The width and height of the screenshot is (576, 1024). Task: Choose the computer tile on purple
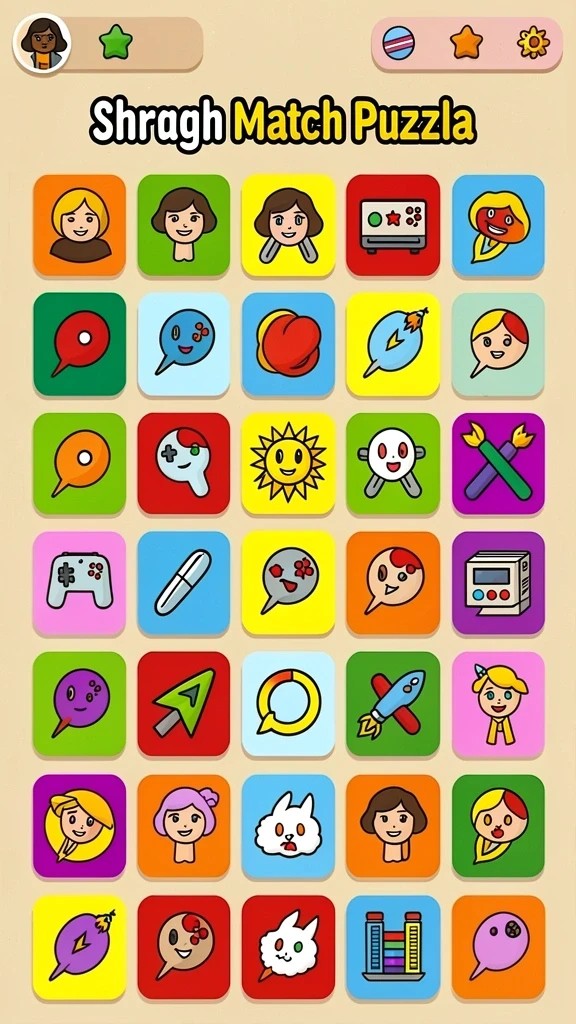(x=498, y=583)
